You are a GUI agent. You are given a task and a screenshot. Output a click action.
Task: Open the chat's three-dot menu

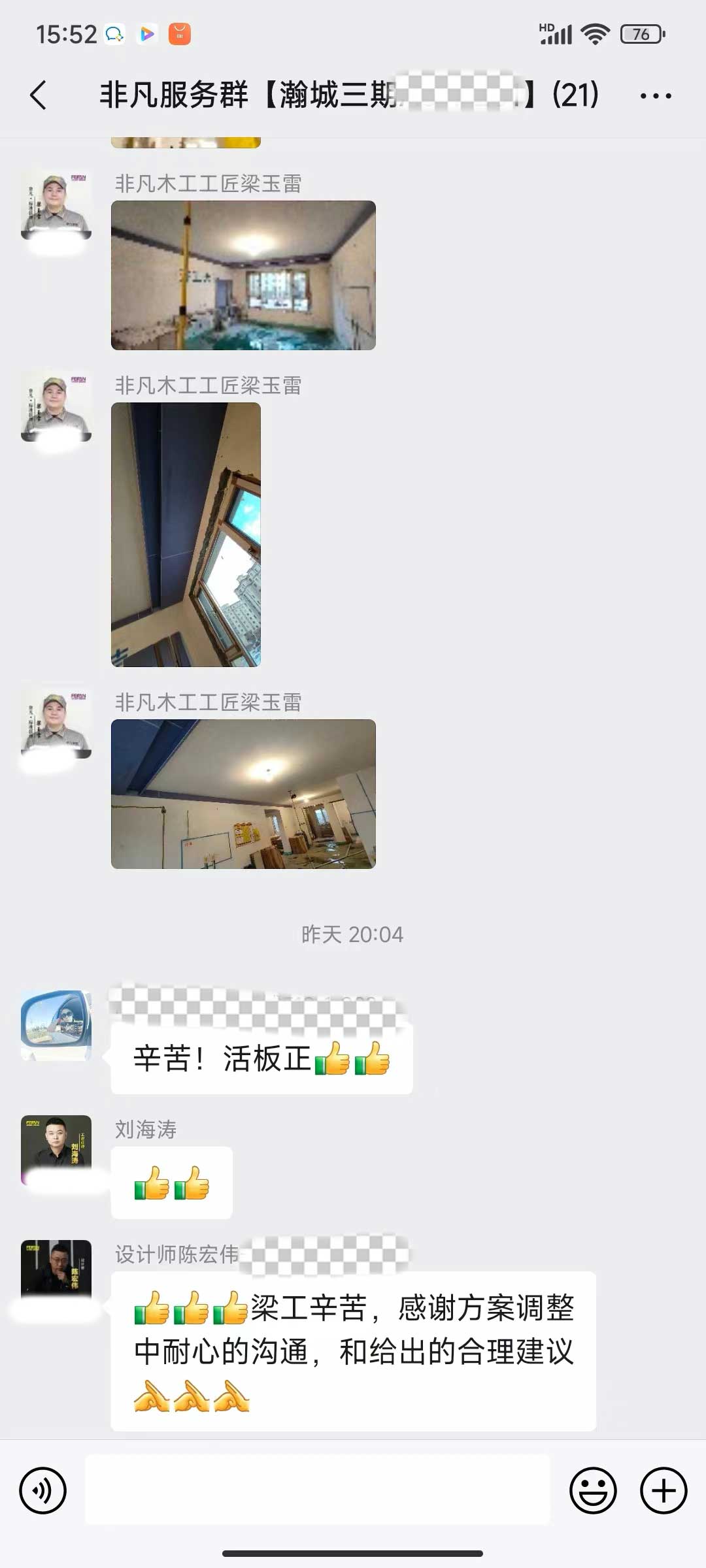coord(655,95)
